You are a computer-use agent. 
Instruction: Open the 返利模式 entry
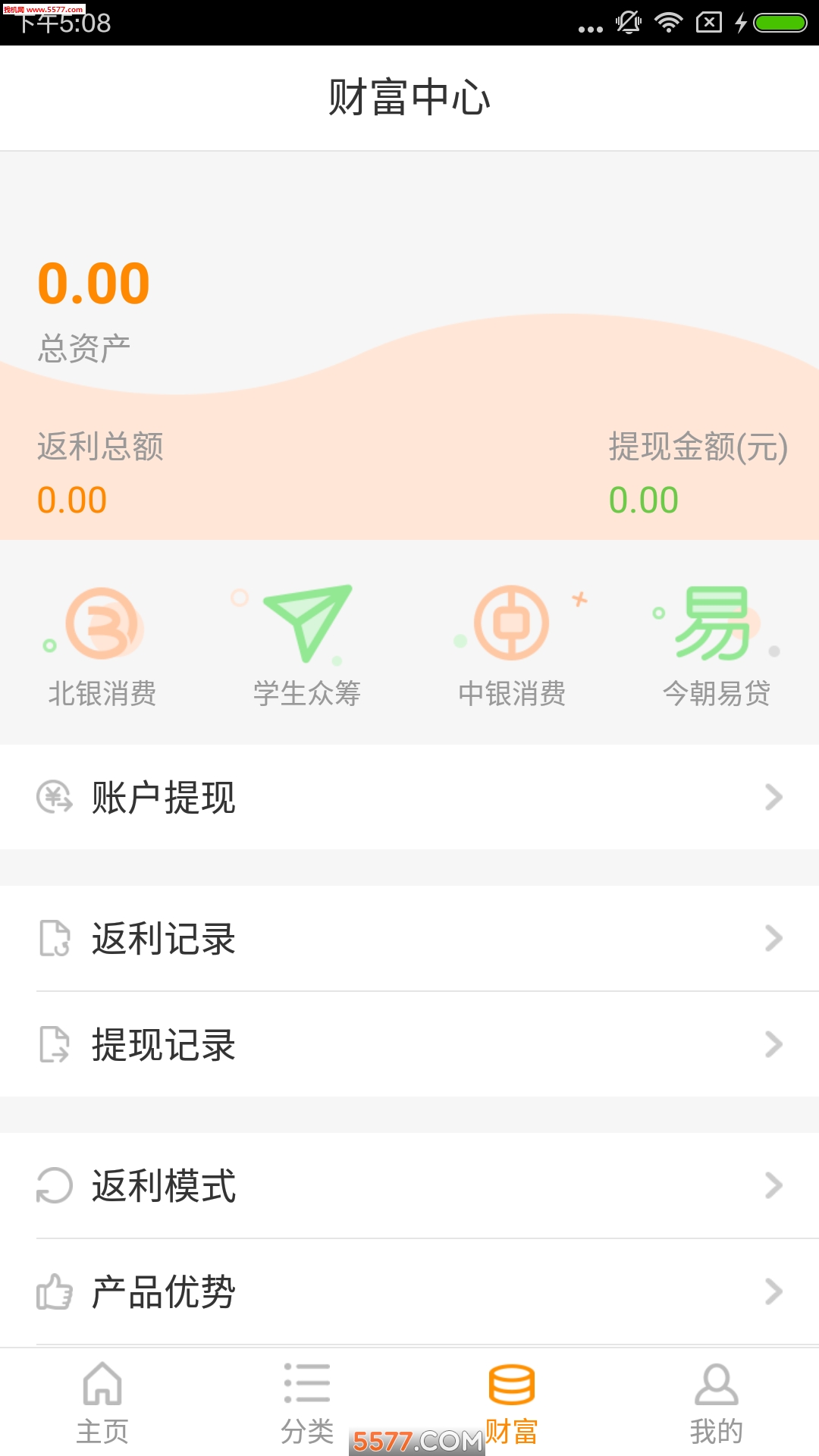(409, 1185)
